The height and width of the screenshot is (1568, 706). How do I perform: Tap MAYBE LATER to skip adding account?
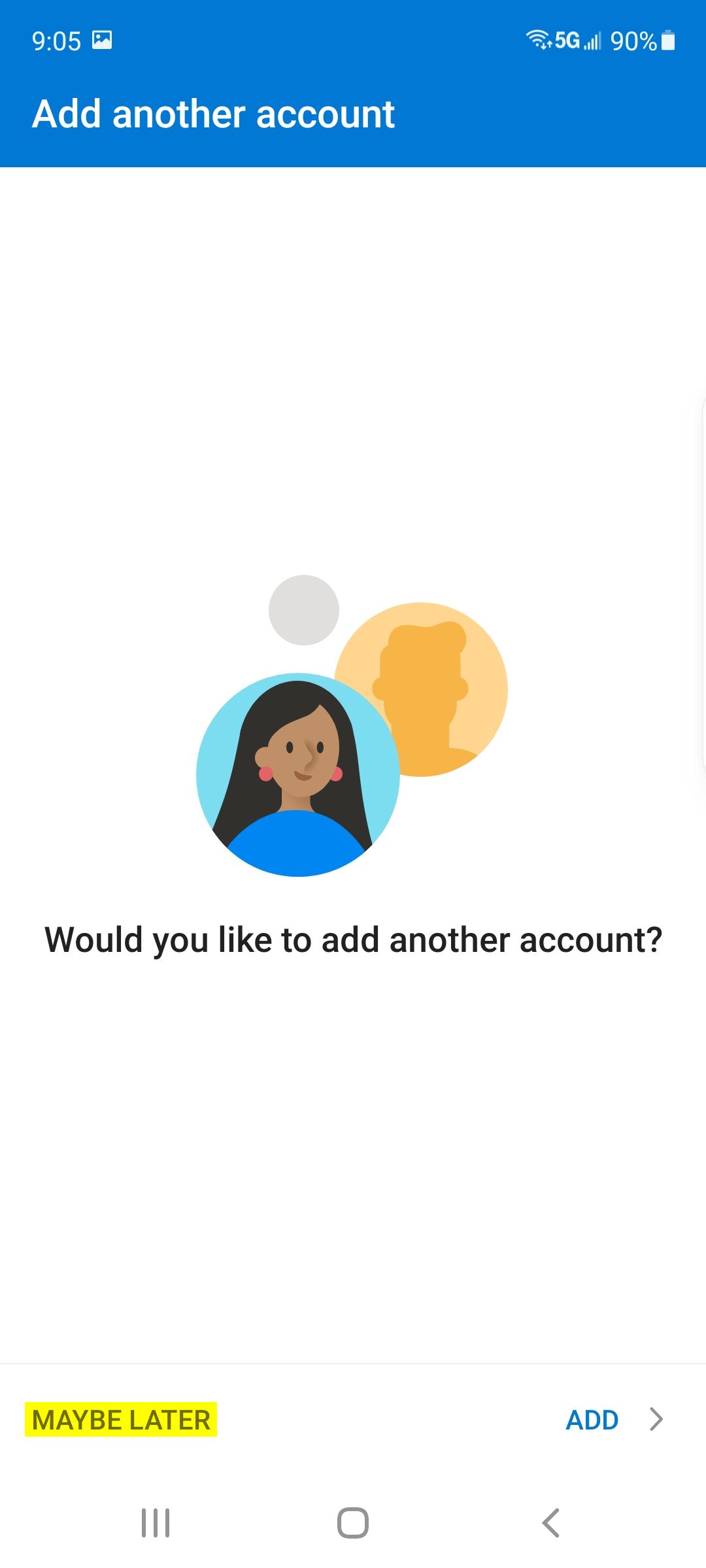[121, 1420]
